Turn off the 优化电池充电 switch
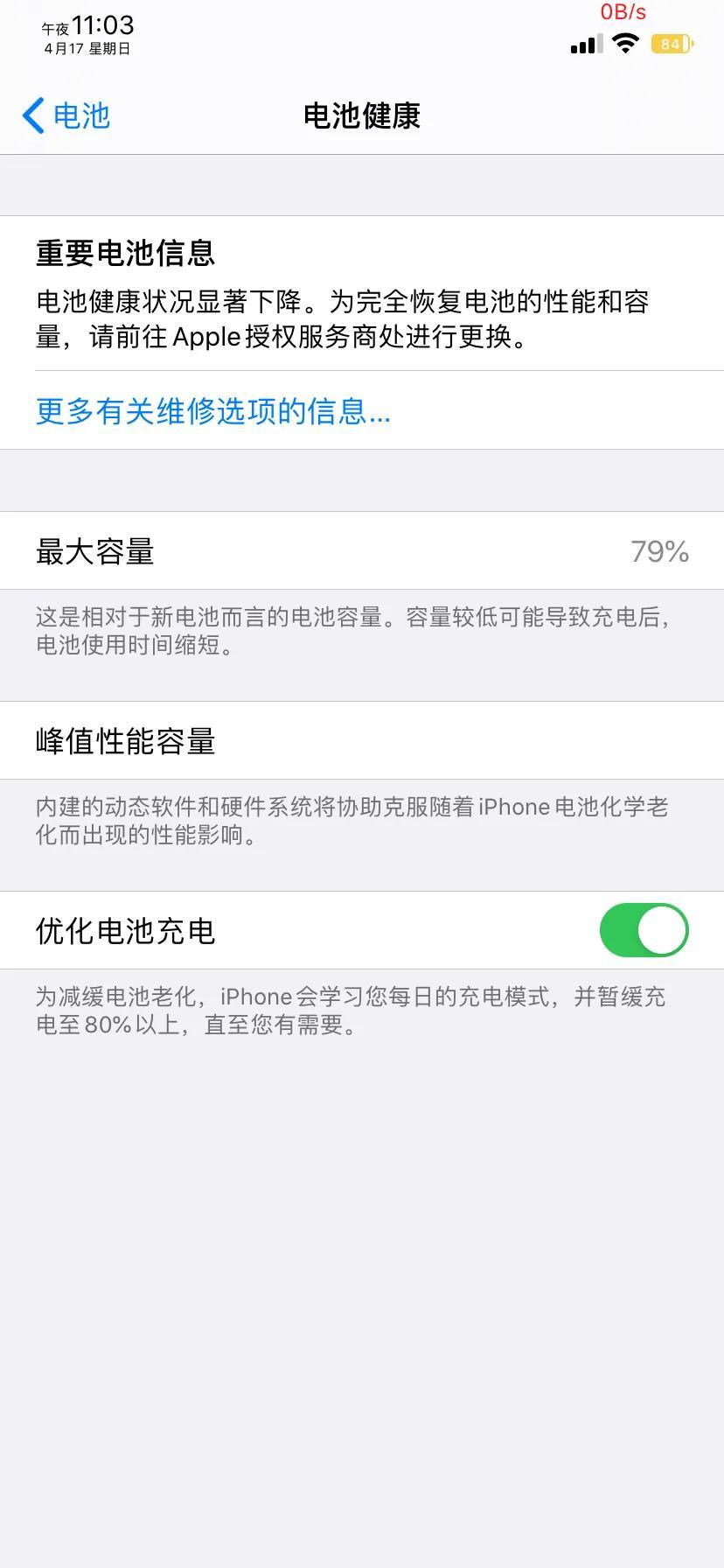Viewport: 724px width, 1568px height. (644, 930)
